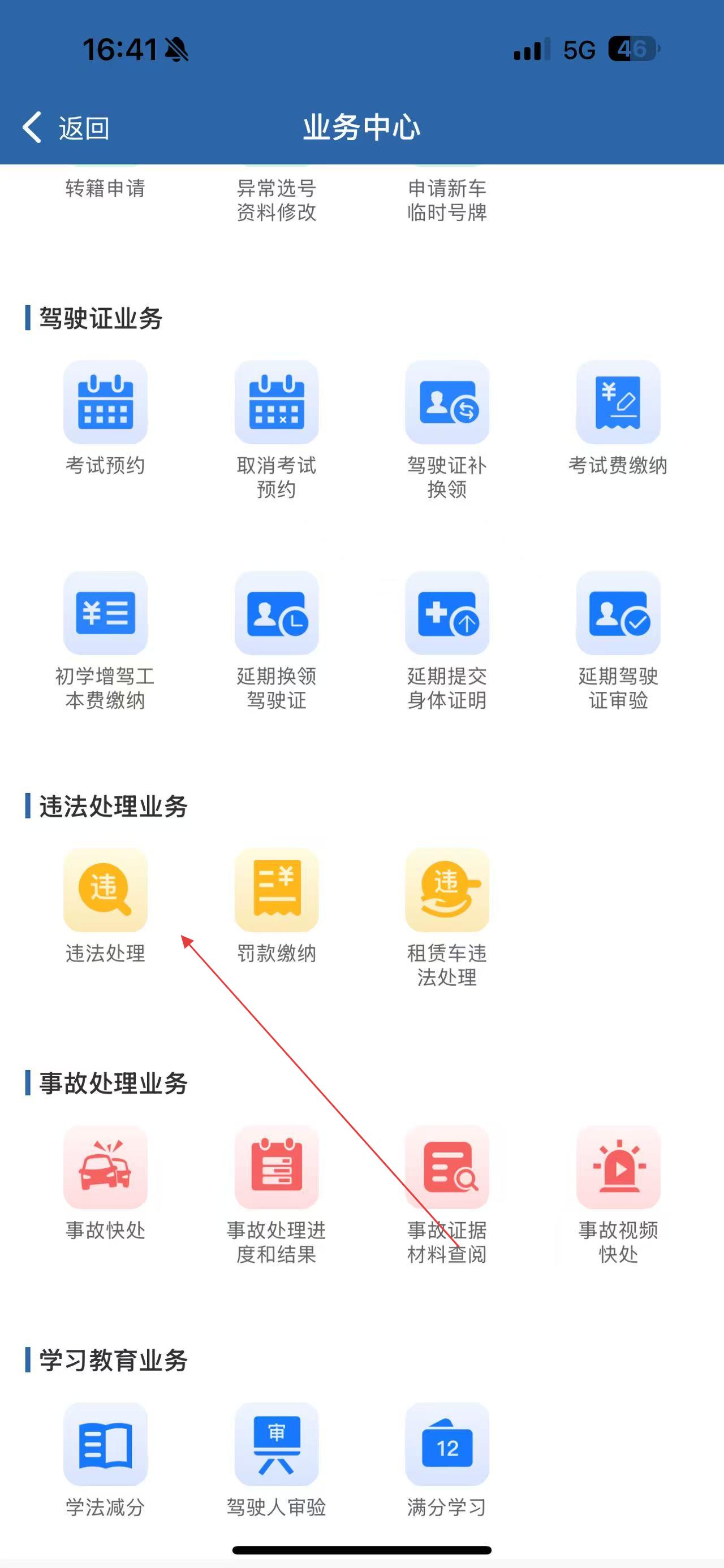Tap 考试费缴纳 payment
This screenshot has width=724, height=1568.
(x=618, y=403)
